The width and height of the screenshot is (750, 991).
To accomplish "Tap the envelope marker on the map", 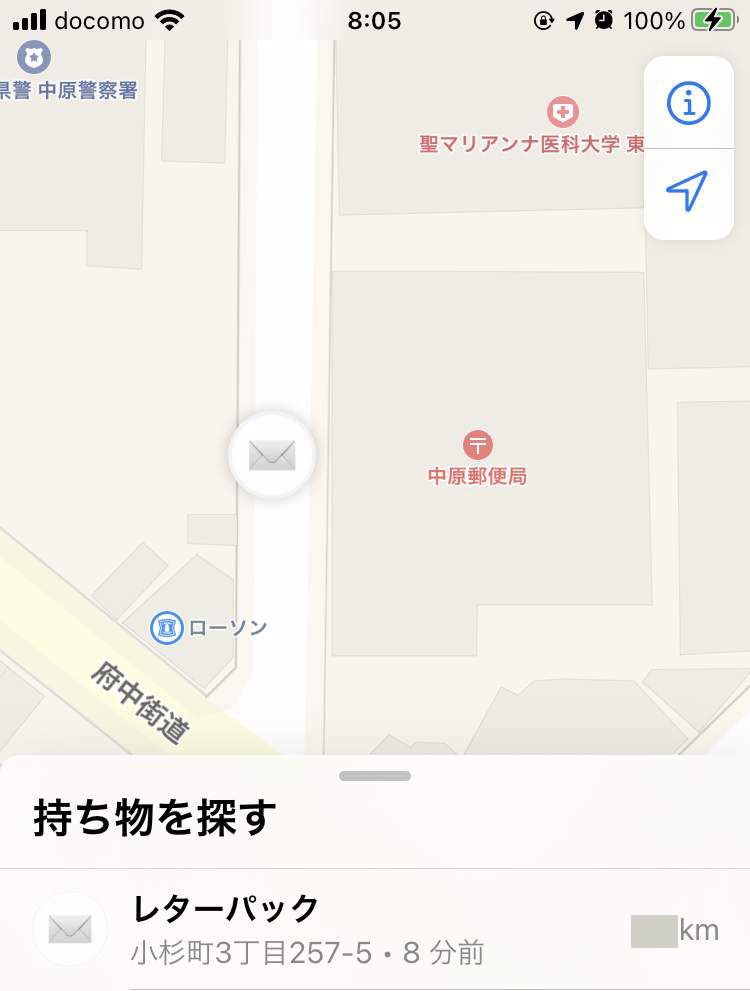I will tap(272, 455).
